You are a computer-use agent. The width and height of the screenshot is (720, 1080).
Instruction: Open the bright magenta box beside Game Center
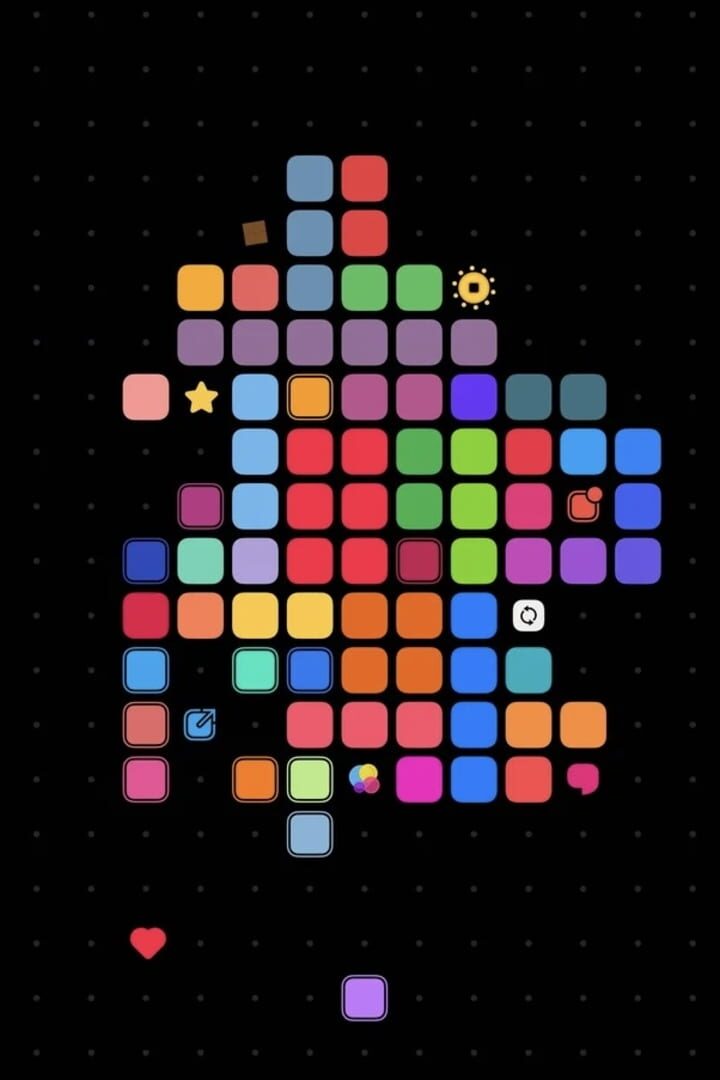tap(419, 779)
